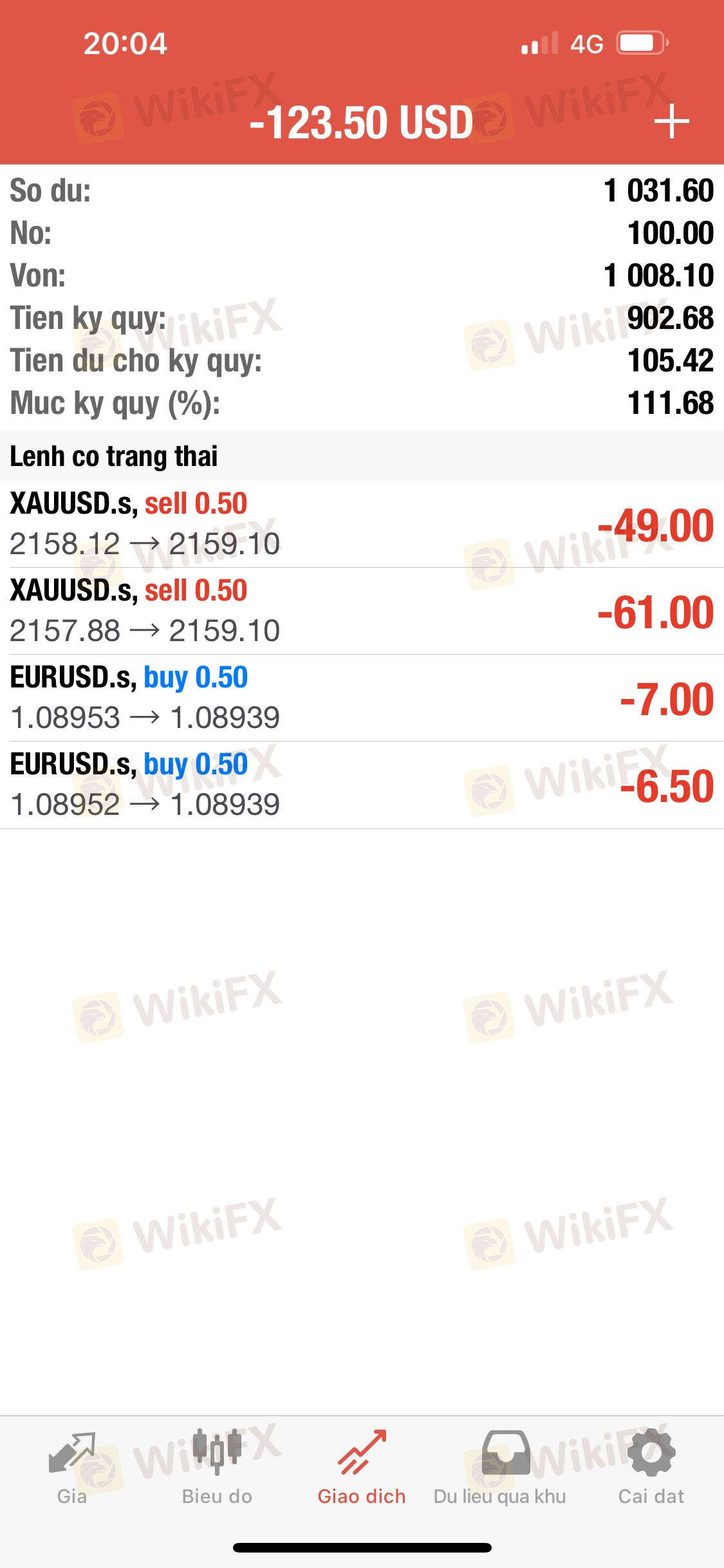Open the XAUUSD.s sell position from 2157.88
The width and height of the screenshot is (724, 1568).
(362, 611)
